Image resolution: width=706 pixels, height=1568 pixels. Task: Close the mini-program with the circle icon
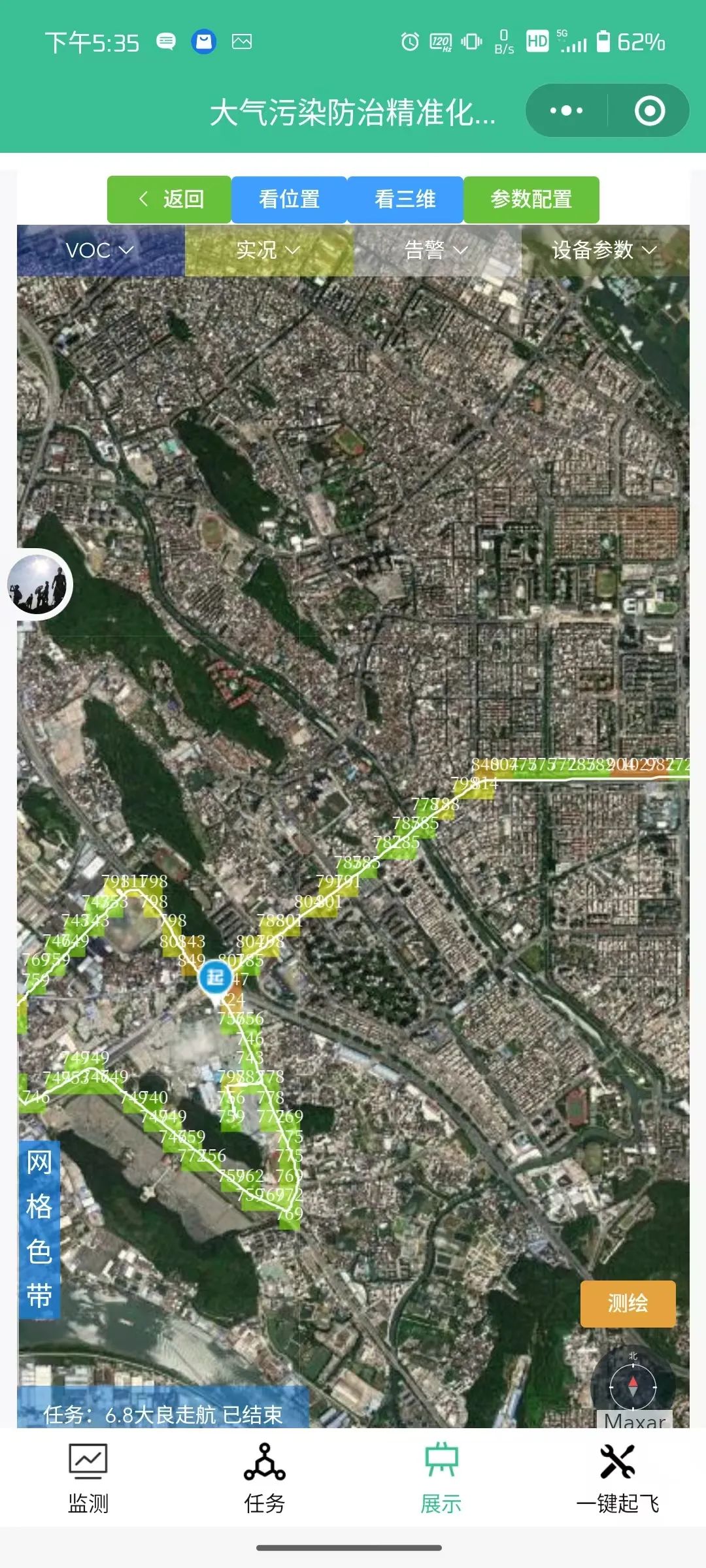[650, 110]
